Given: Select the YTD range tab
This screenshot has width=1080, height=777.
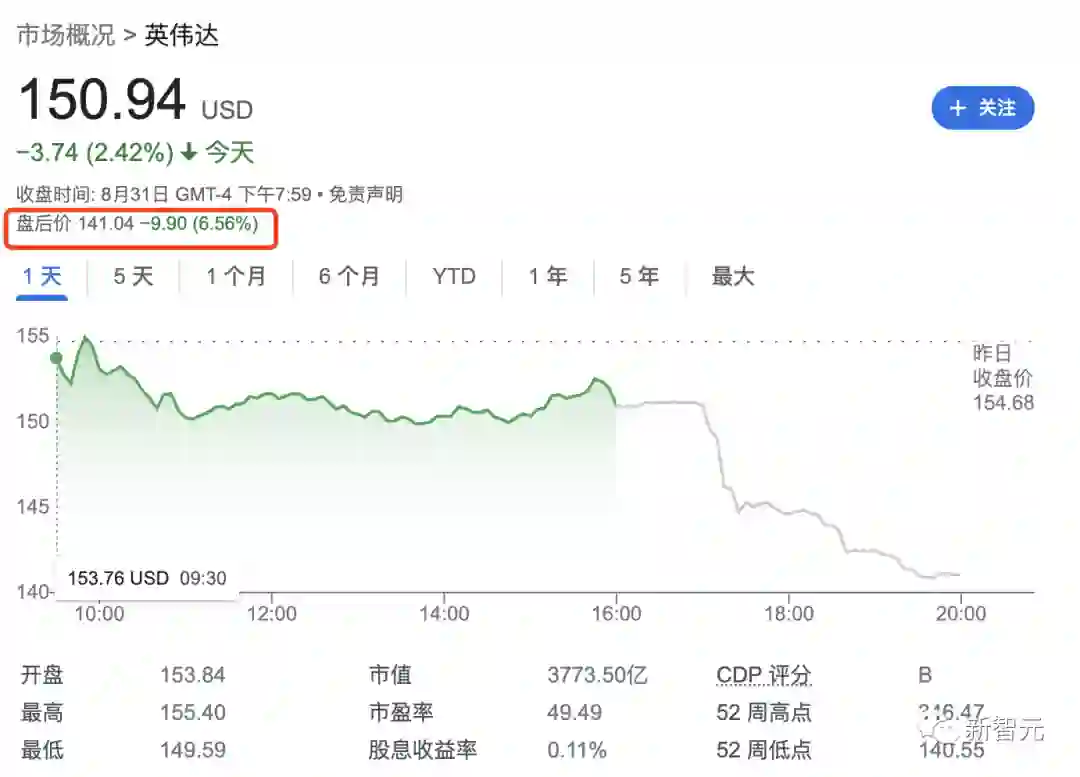Looking at the screenshot, I should (454, 277).
